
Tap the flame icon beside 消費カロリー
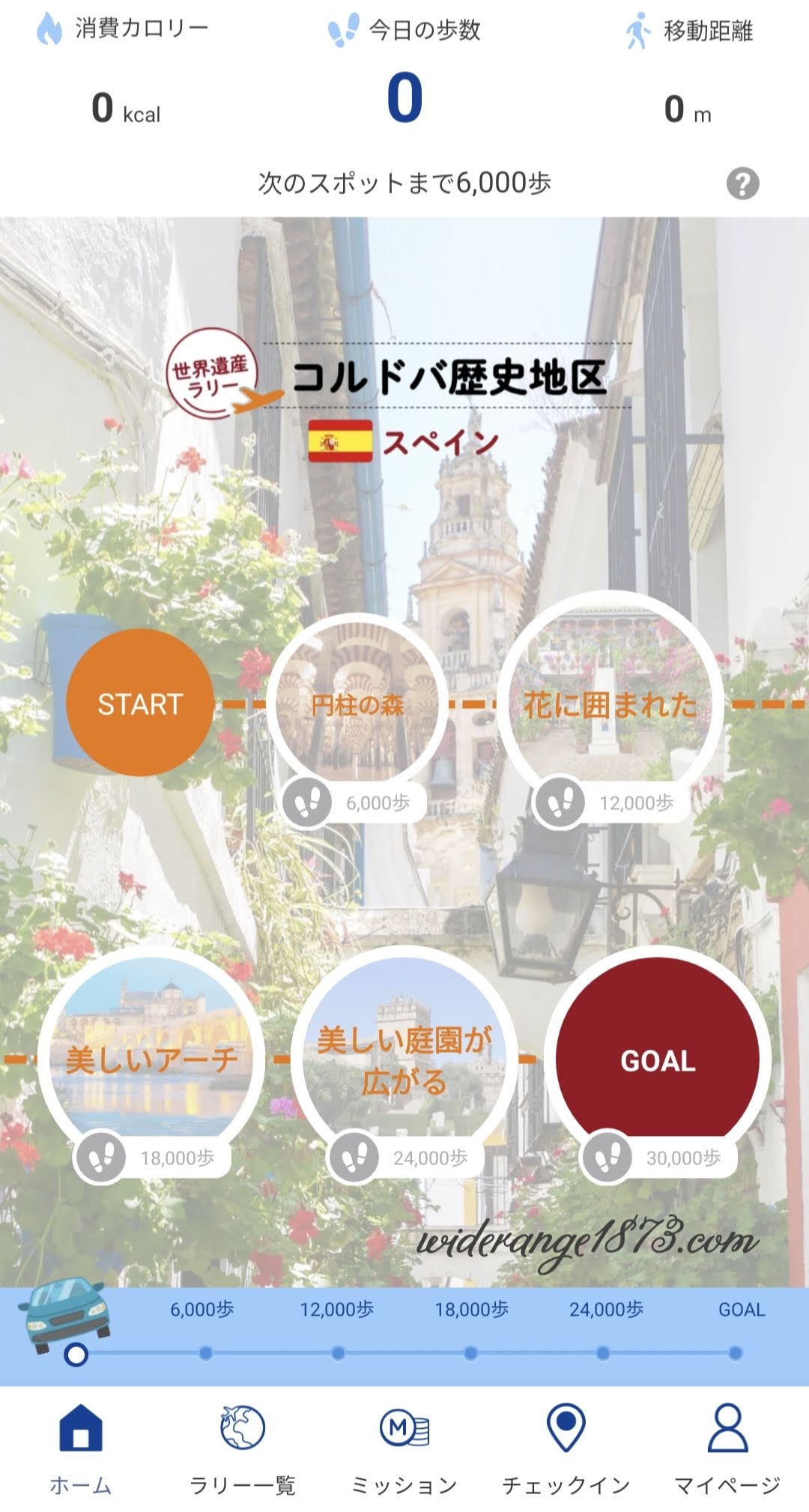pyautogui.click(x=48, y=30)
